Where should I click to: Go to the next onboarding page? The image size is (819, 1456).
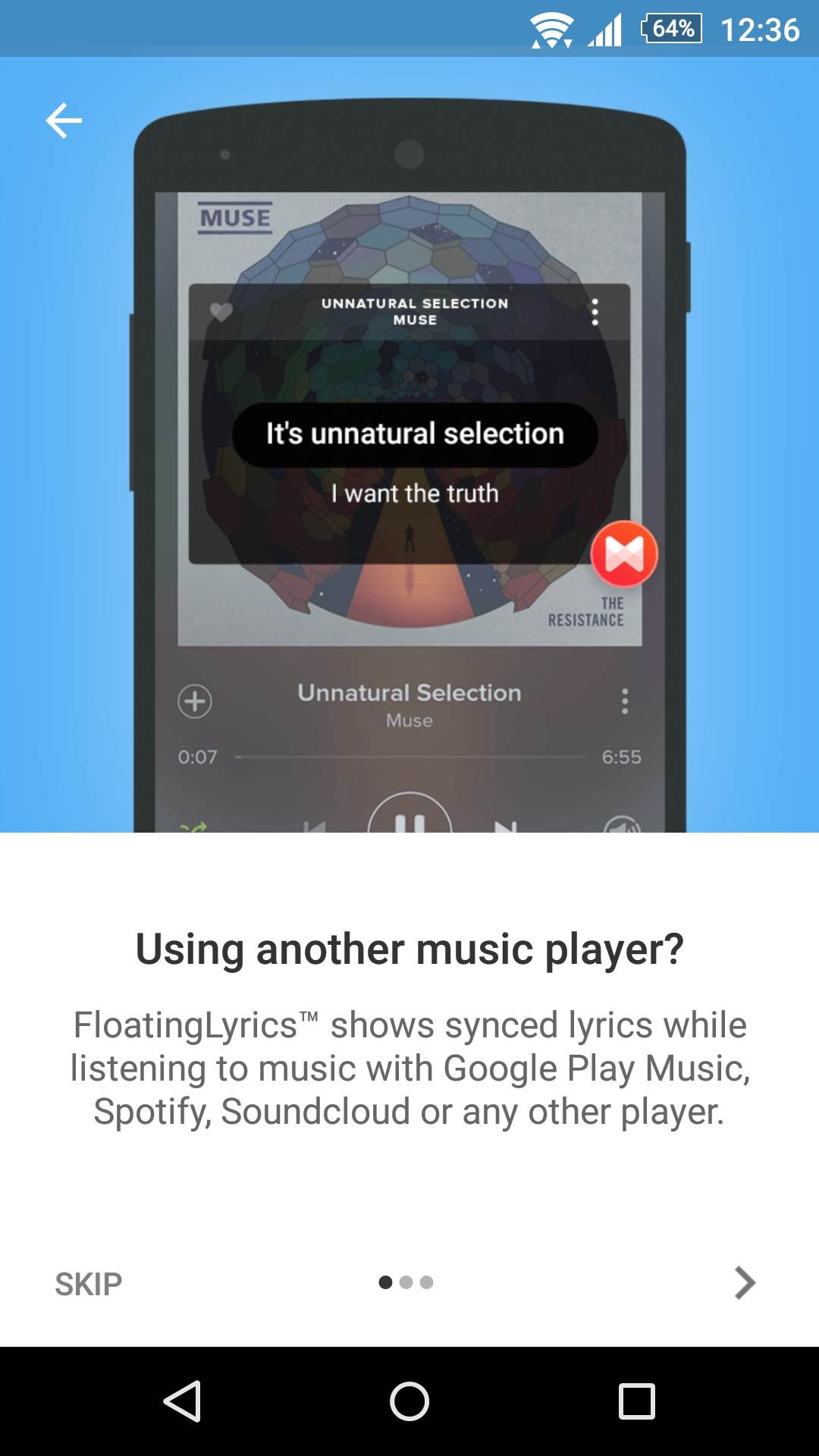pos(745,1283)
